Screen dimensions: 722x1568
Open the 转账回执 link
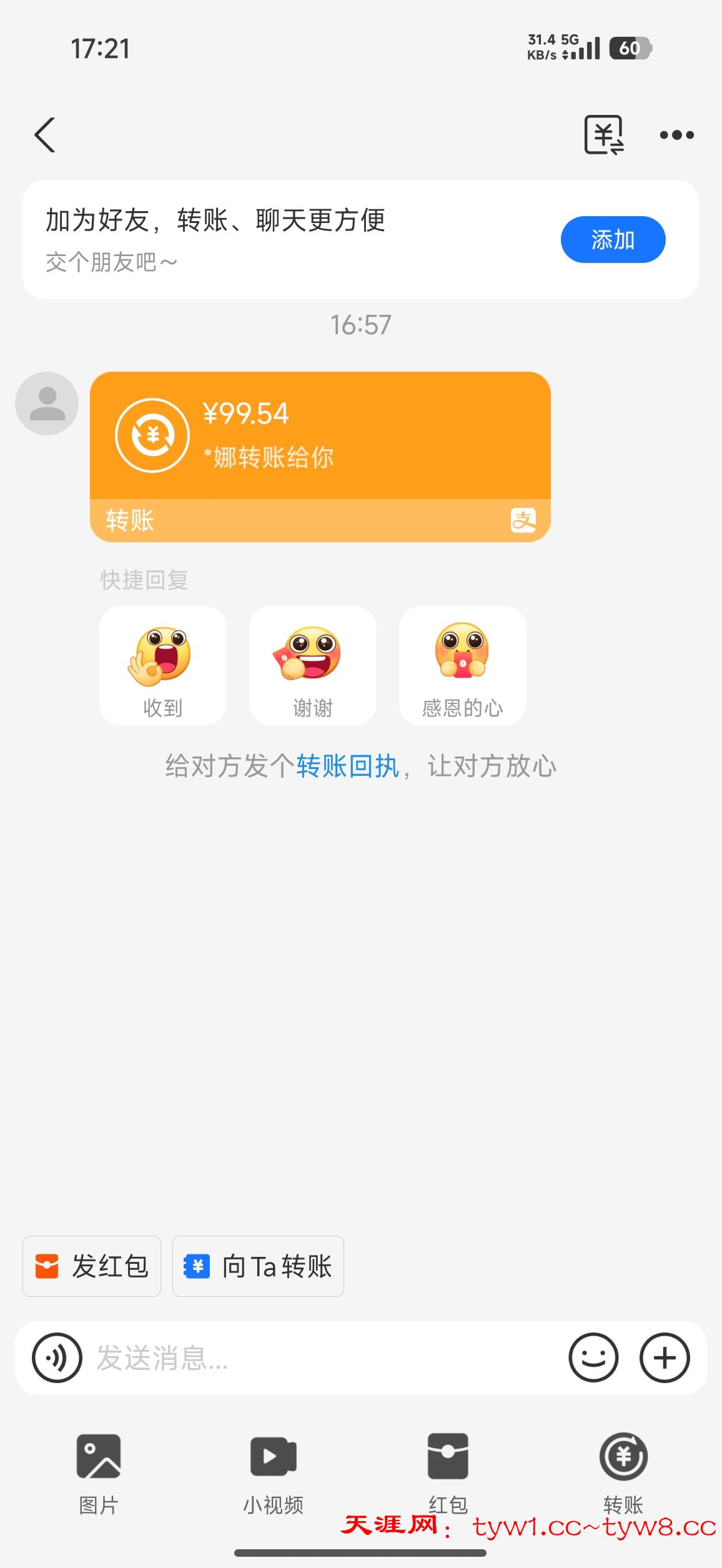coord(347,767)
